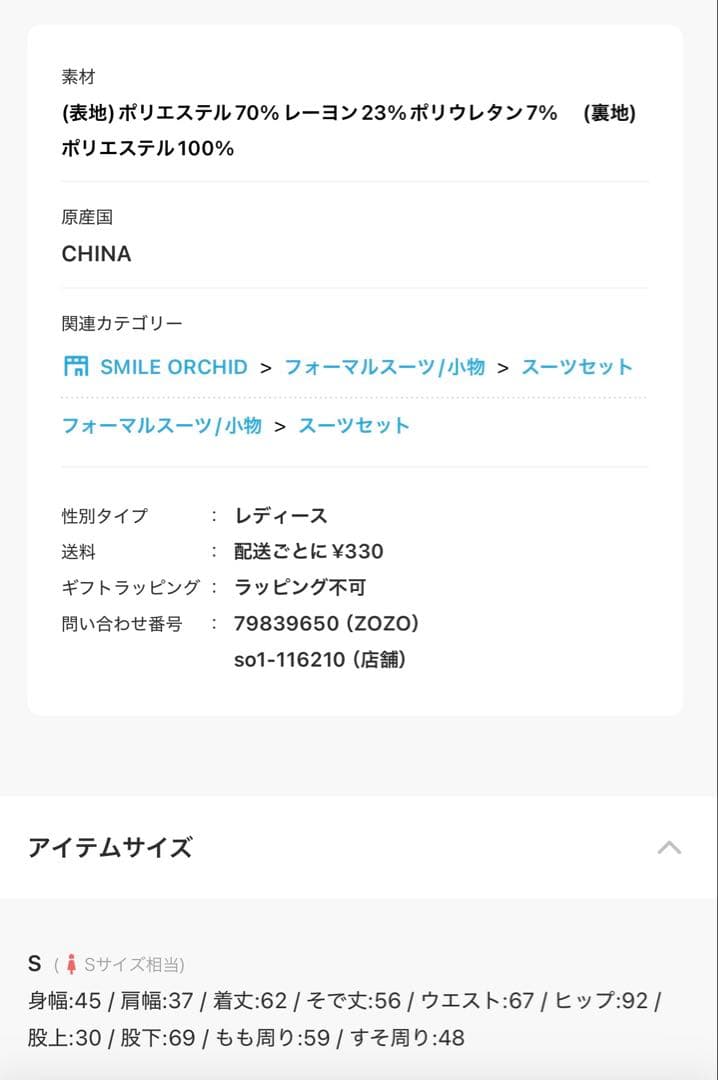Collapse the アイテムサイズ section
This screenshot has height=1080, width=718.
pyautogui.click(x=668, y=848)
